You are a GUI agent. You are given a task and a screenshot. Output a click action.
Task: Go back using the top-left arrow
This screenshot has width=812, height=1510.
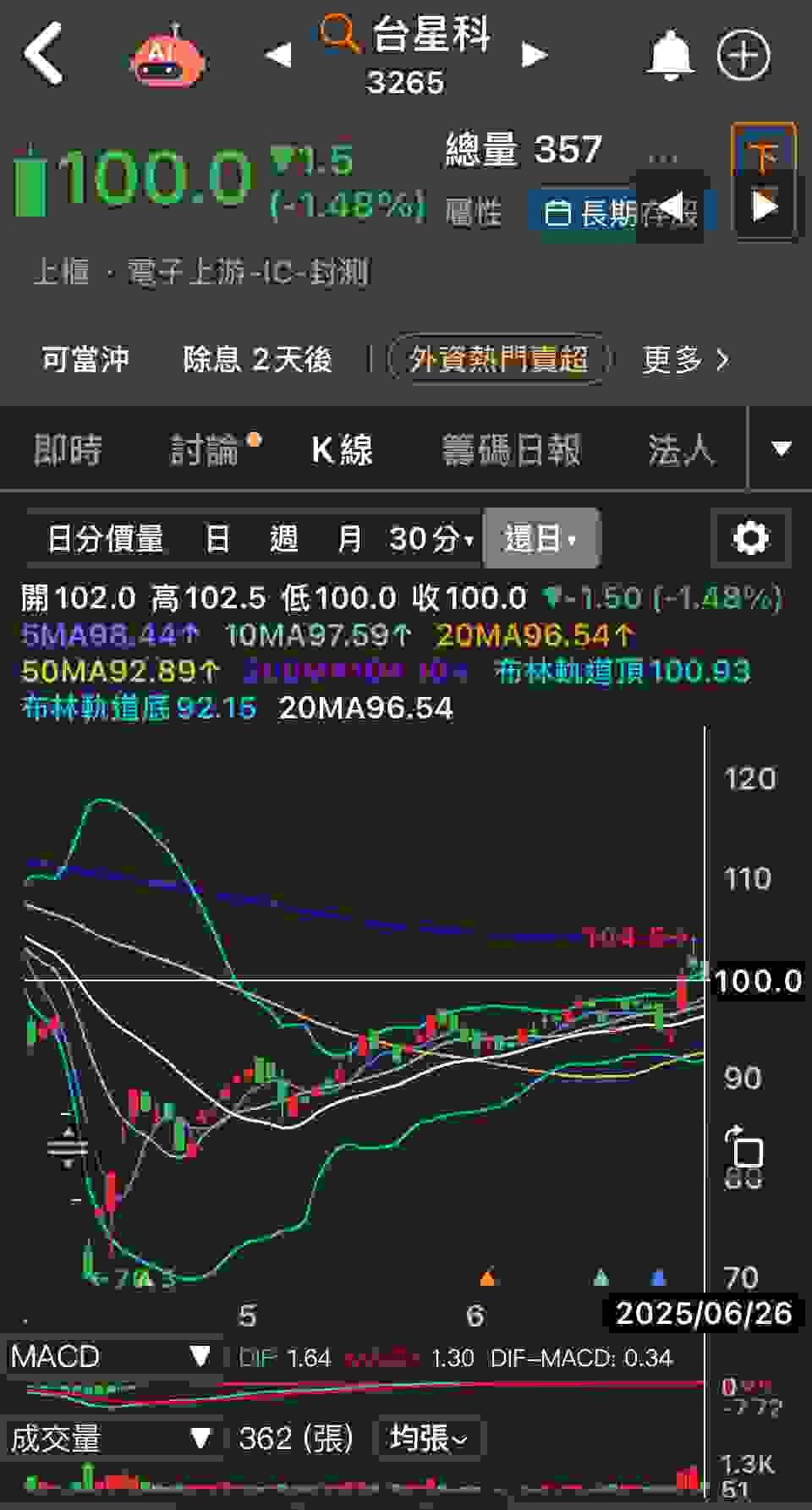44,54
